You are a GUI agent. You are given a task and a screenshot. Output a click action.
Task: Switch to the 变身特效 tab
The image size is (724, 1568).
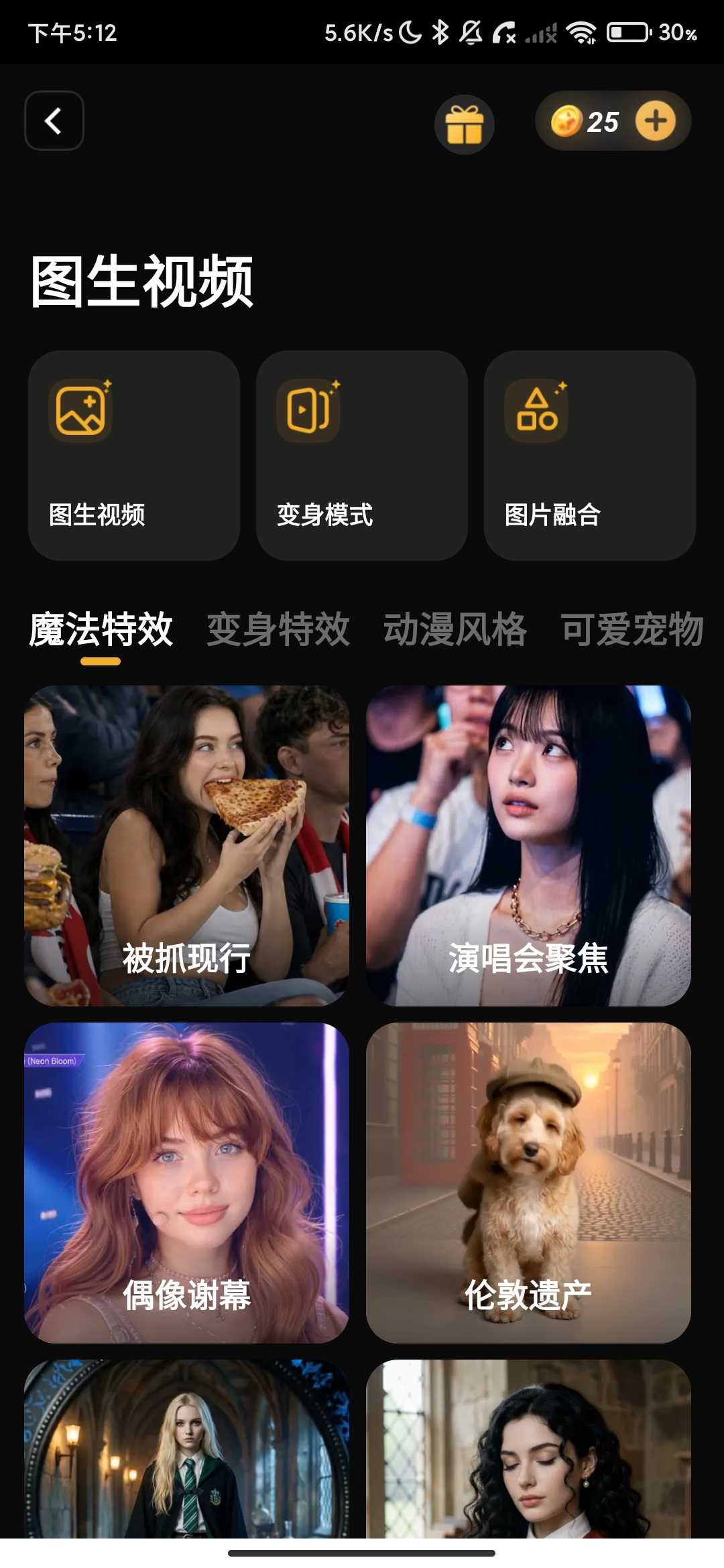pyautogui.click(x=278, y=630)
